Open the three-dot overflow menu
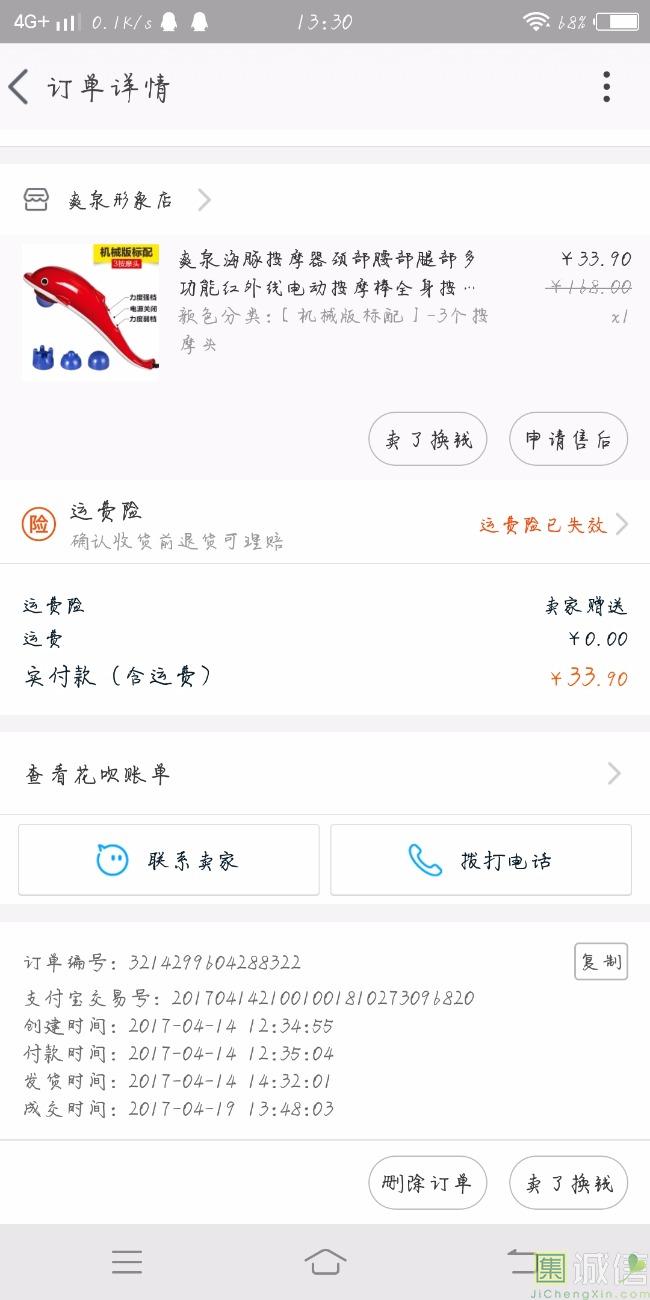 (x=606, y=87)
